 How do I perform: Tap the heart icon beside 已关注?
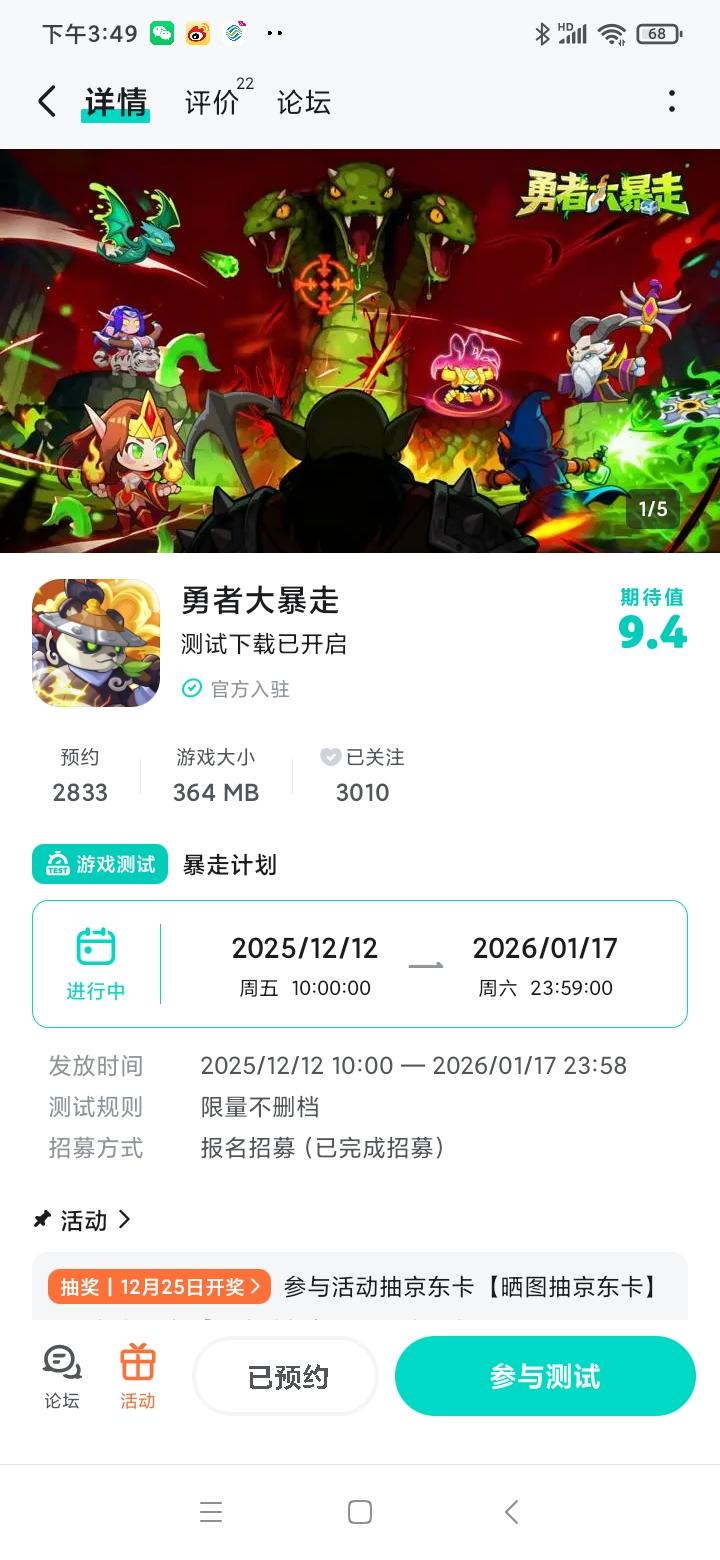click(x=330, y=757)
